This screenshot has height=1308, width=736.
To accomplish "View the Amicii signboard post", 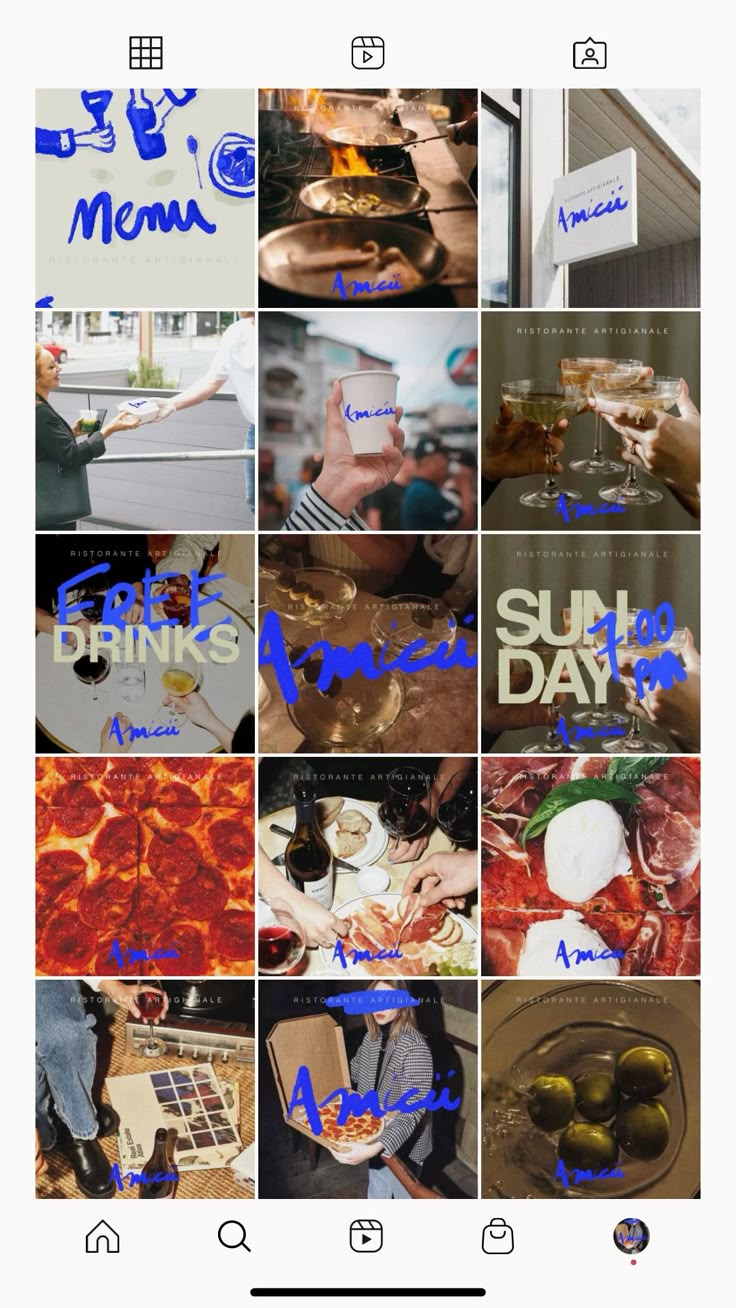I will pyautogui.click(x=591, y=198).
